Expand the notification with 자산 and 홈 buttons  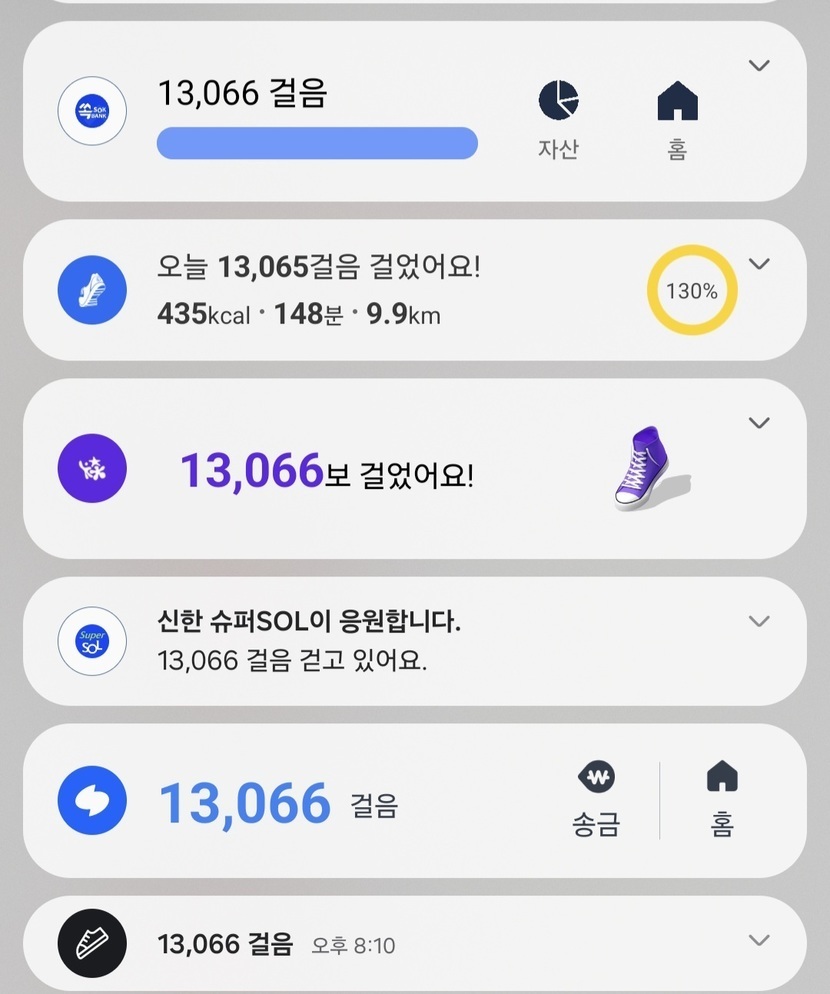pos(760,66)
